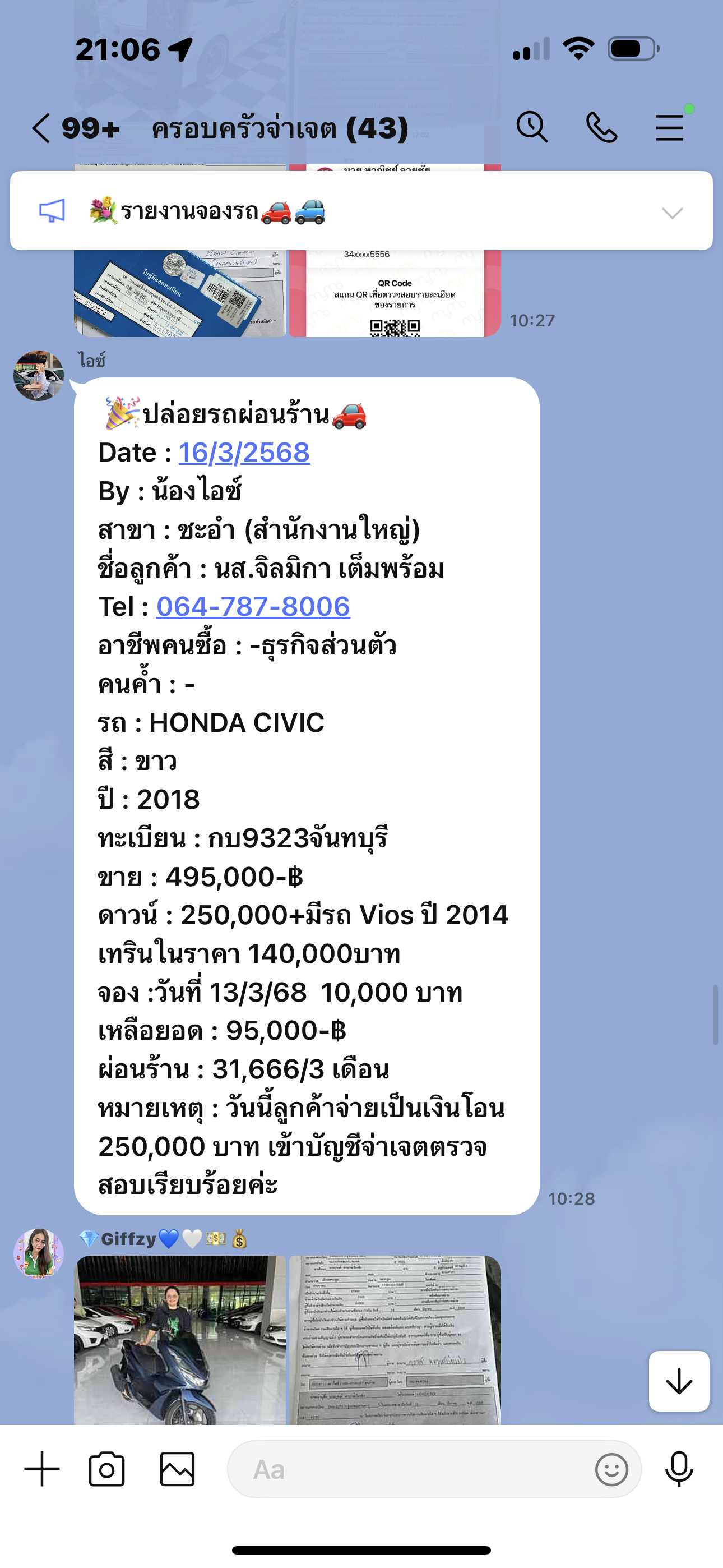Pick a picture from the gallery icon

pos(177,1469)
